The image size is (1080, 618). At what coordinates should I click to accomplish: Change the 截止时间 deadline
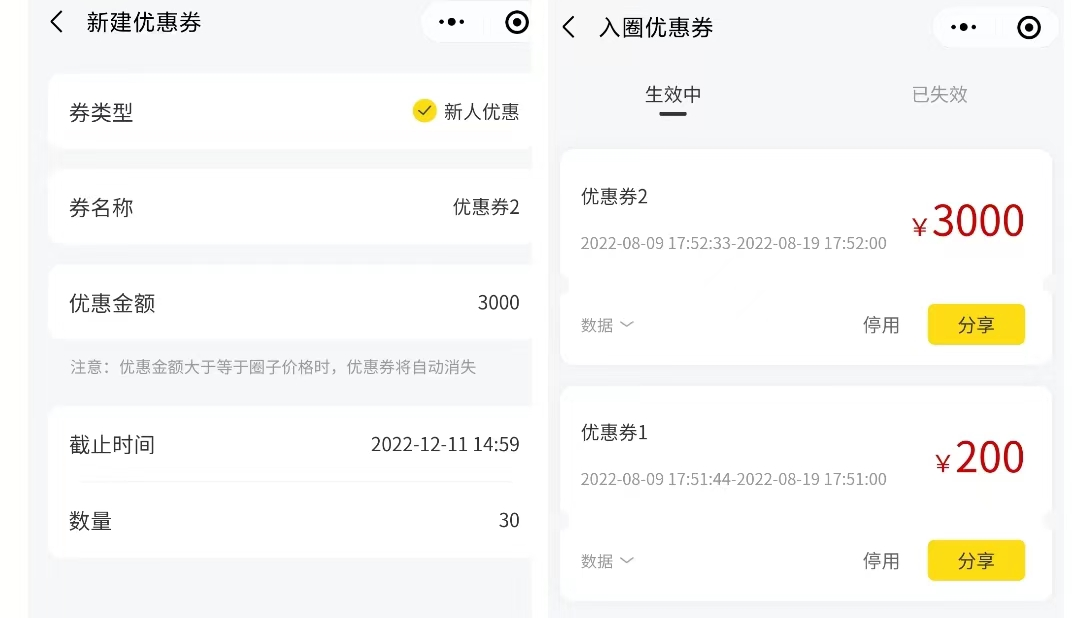(445, 444)
